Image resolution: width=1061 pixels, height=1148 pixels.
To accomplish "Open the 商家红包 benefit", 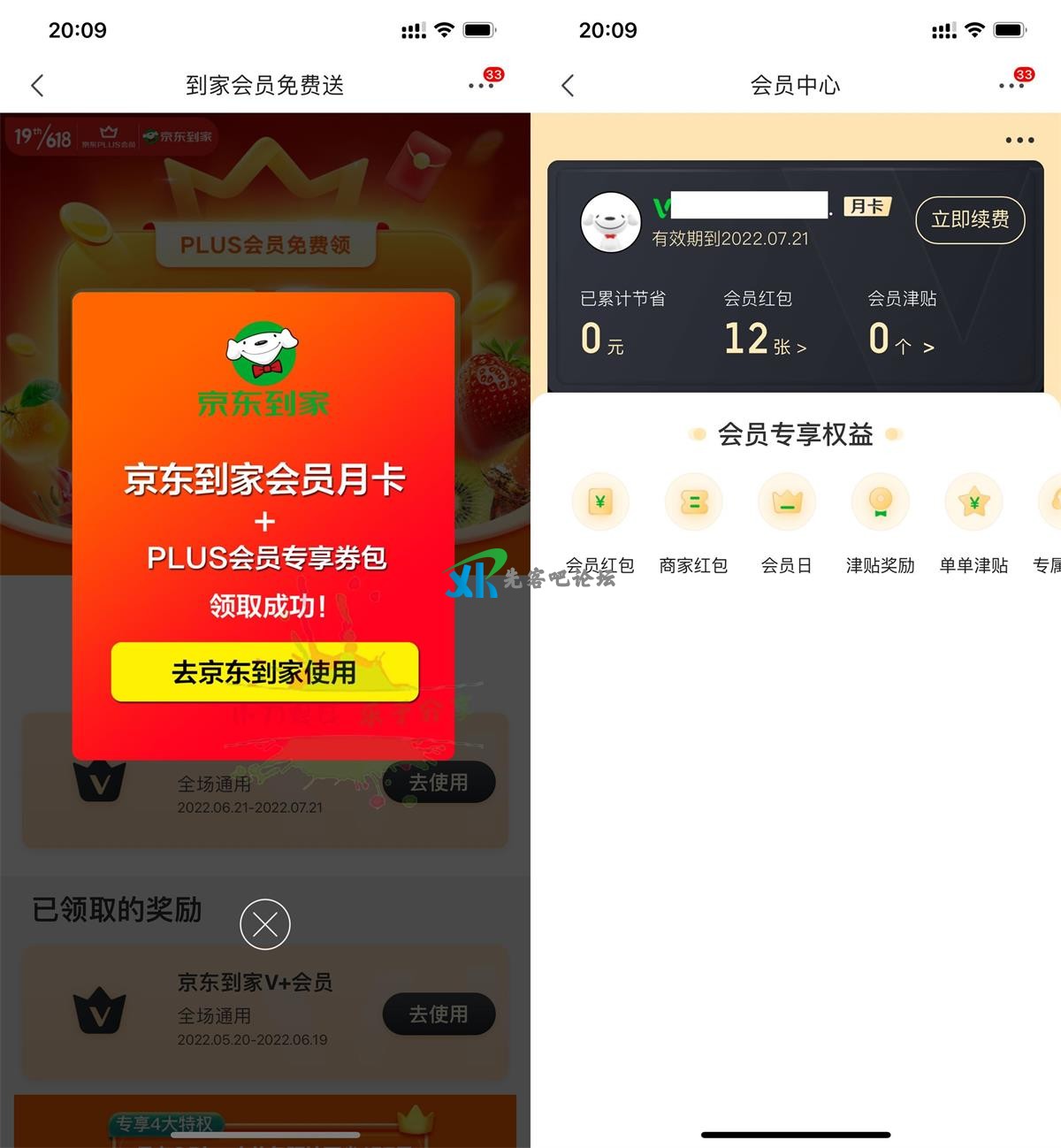I will tap(694, 503).
